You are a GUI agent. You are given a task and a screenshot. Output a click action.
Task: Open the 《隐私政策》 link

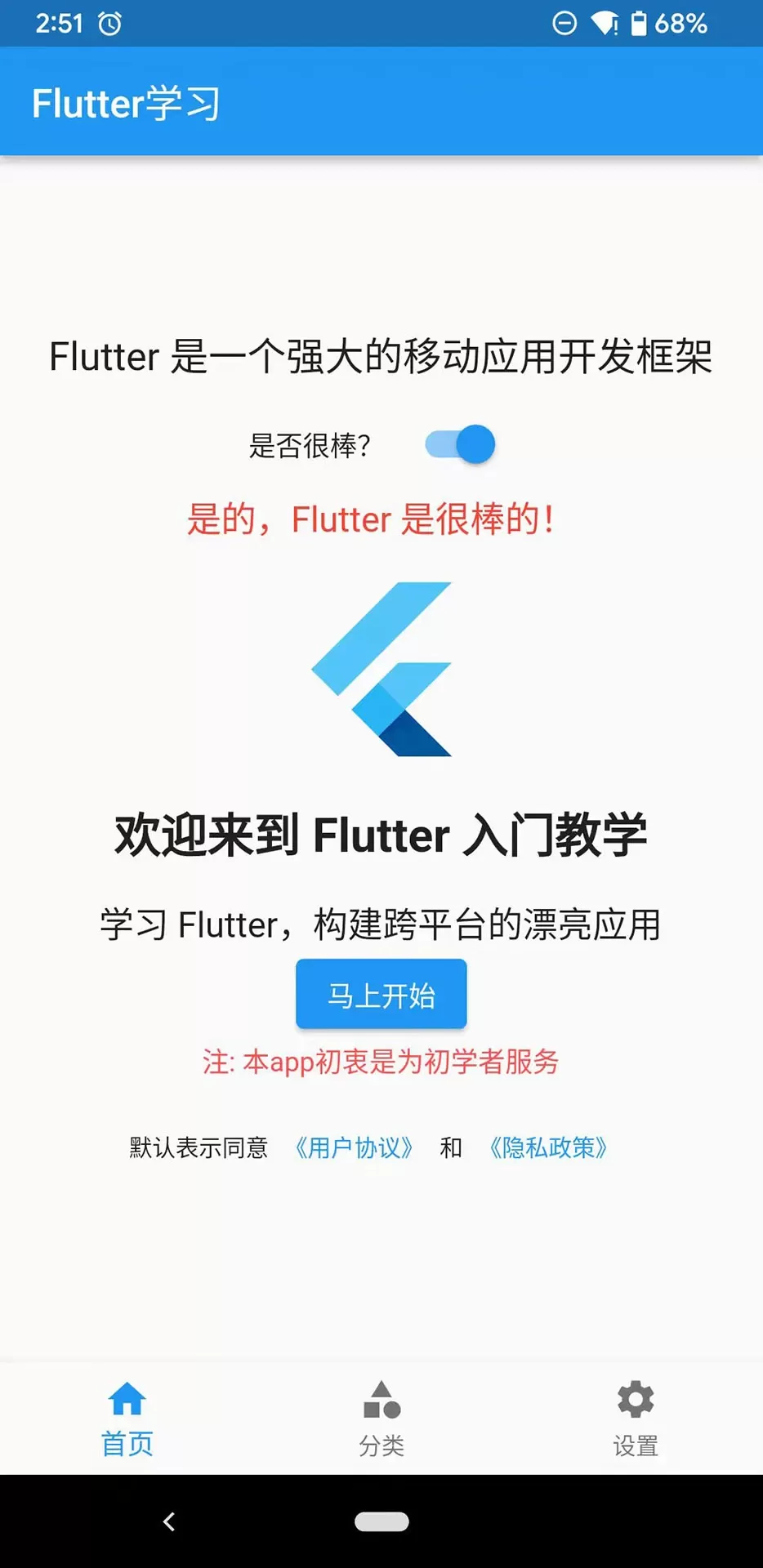(547, 1147)
